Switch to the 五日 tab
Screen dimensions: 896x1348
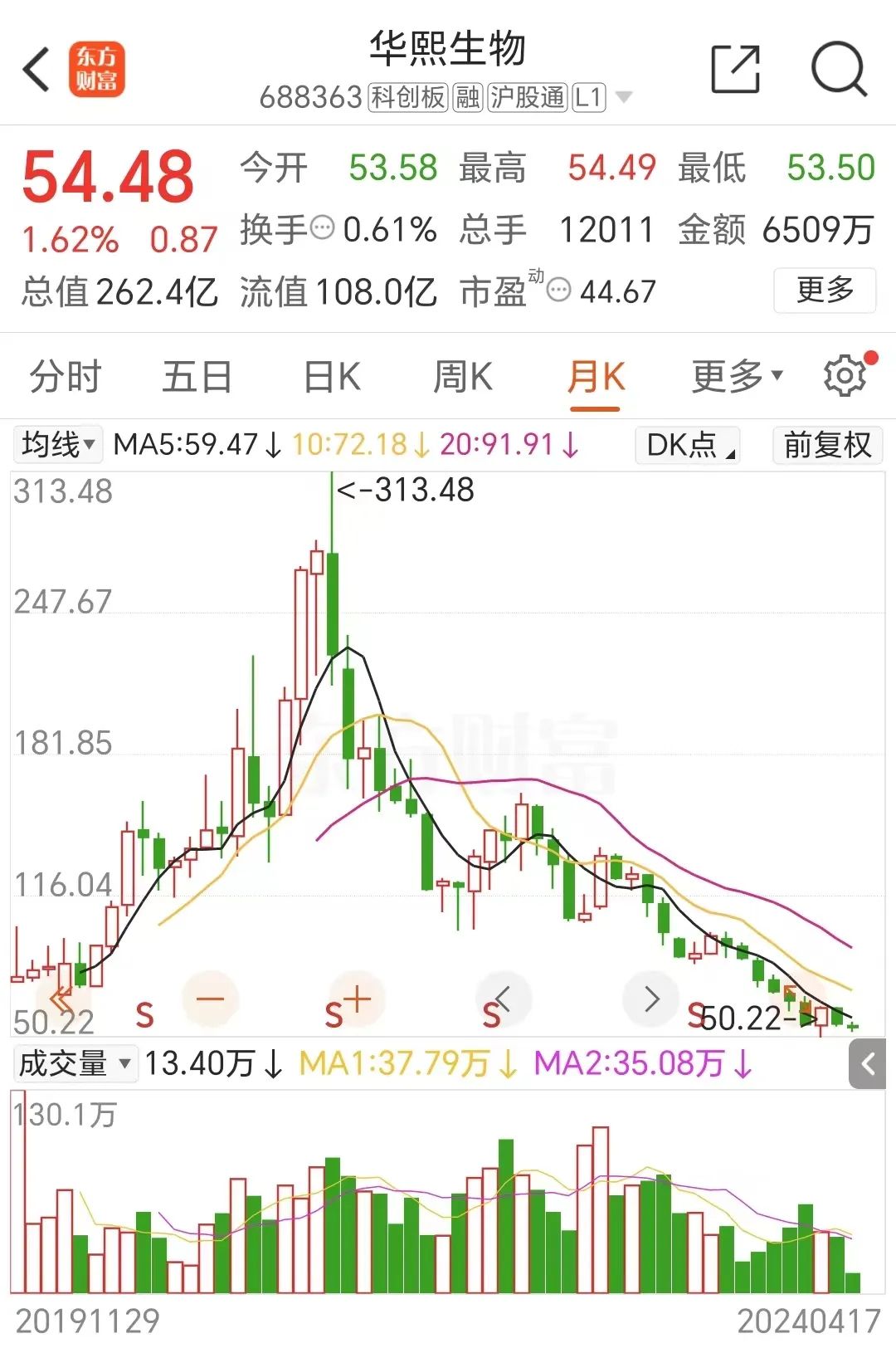coord(197,378)
